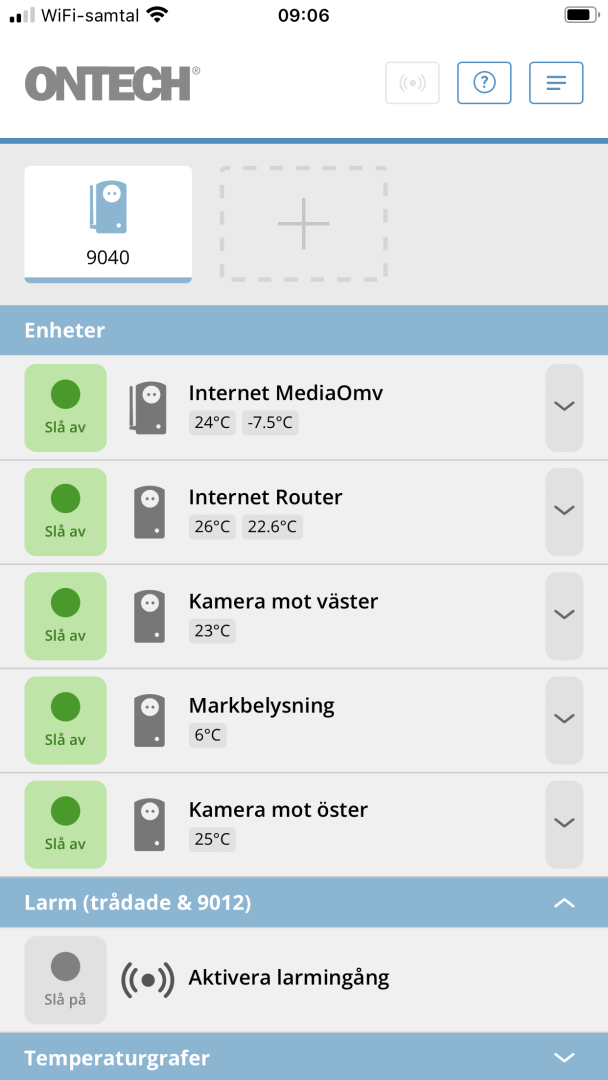Expand Kamera mot öster details
Screen dimensions: 608x1080
click(564, 824)
